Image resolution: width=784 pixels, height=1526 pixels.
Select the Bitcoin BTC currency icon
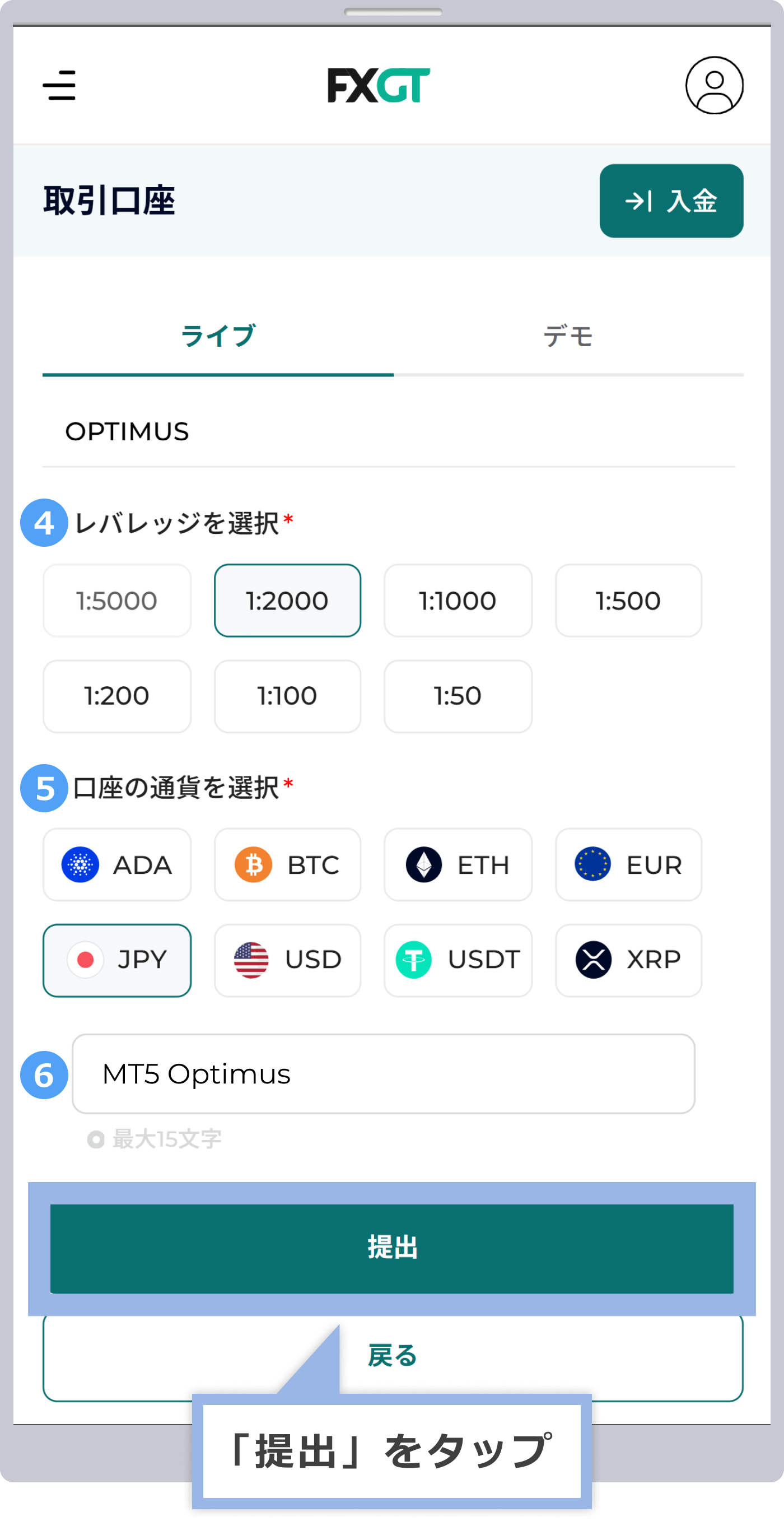coord(255,865)
